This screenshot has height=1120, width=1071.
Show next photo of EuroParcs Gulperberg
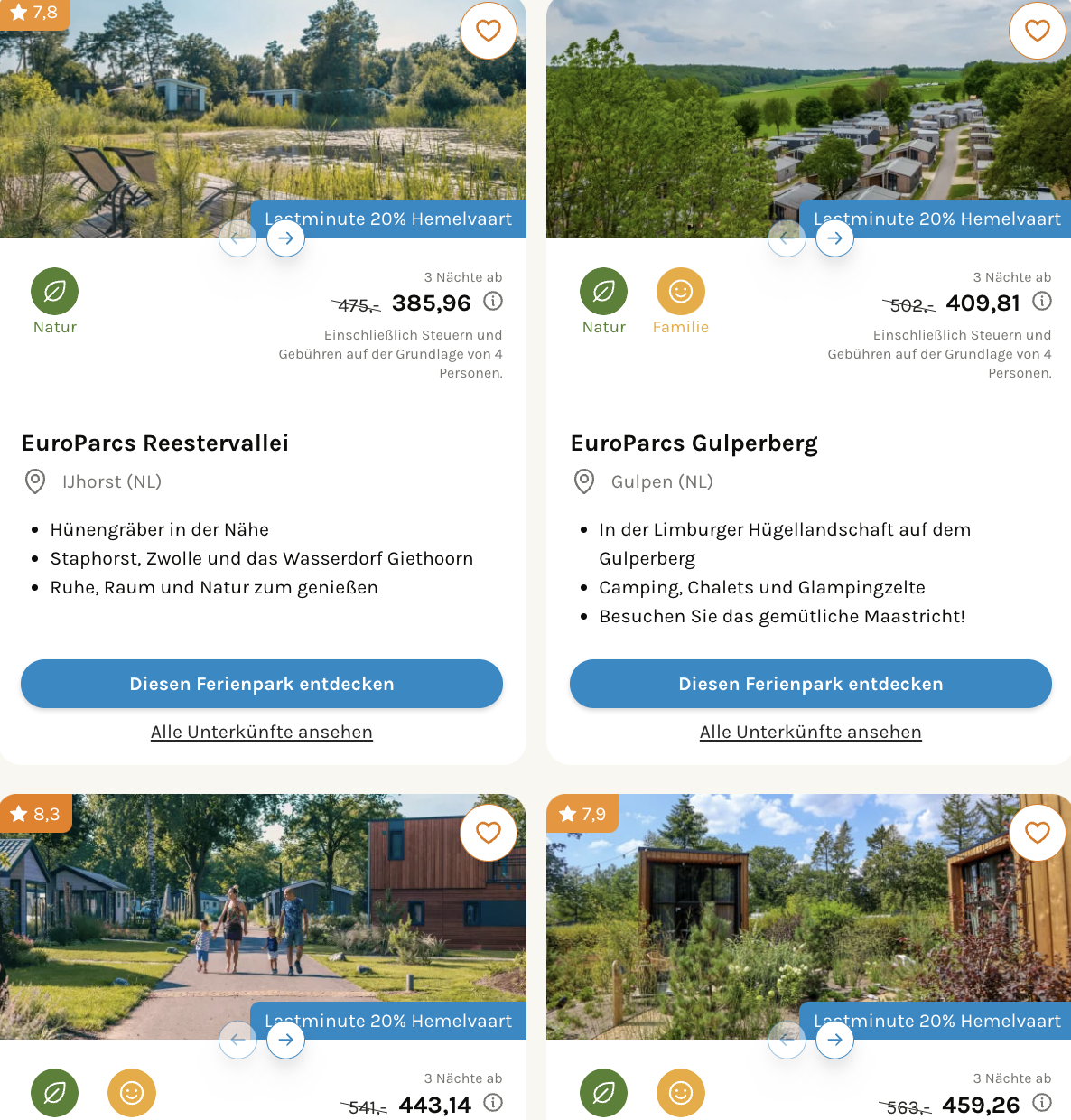tap(834, 238)
